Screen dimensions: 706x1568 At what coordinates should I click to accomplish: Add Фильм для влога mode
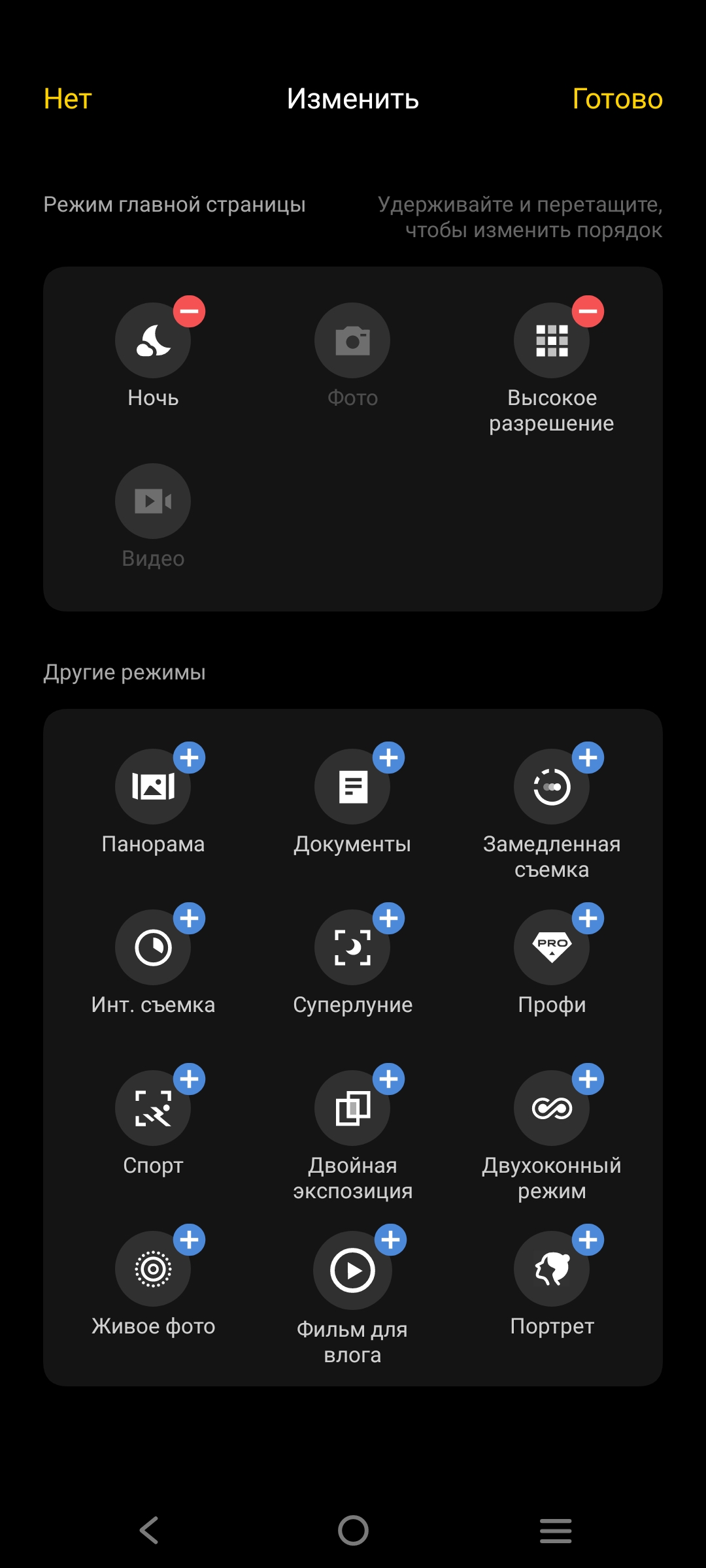[x=390, y=1240]
